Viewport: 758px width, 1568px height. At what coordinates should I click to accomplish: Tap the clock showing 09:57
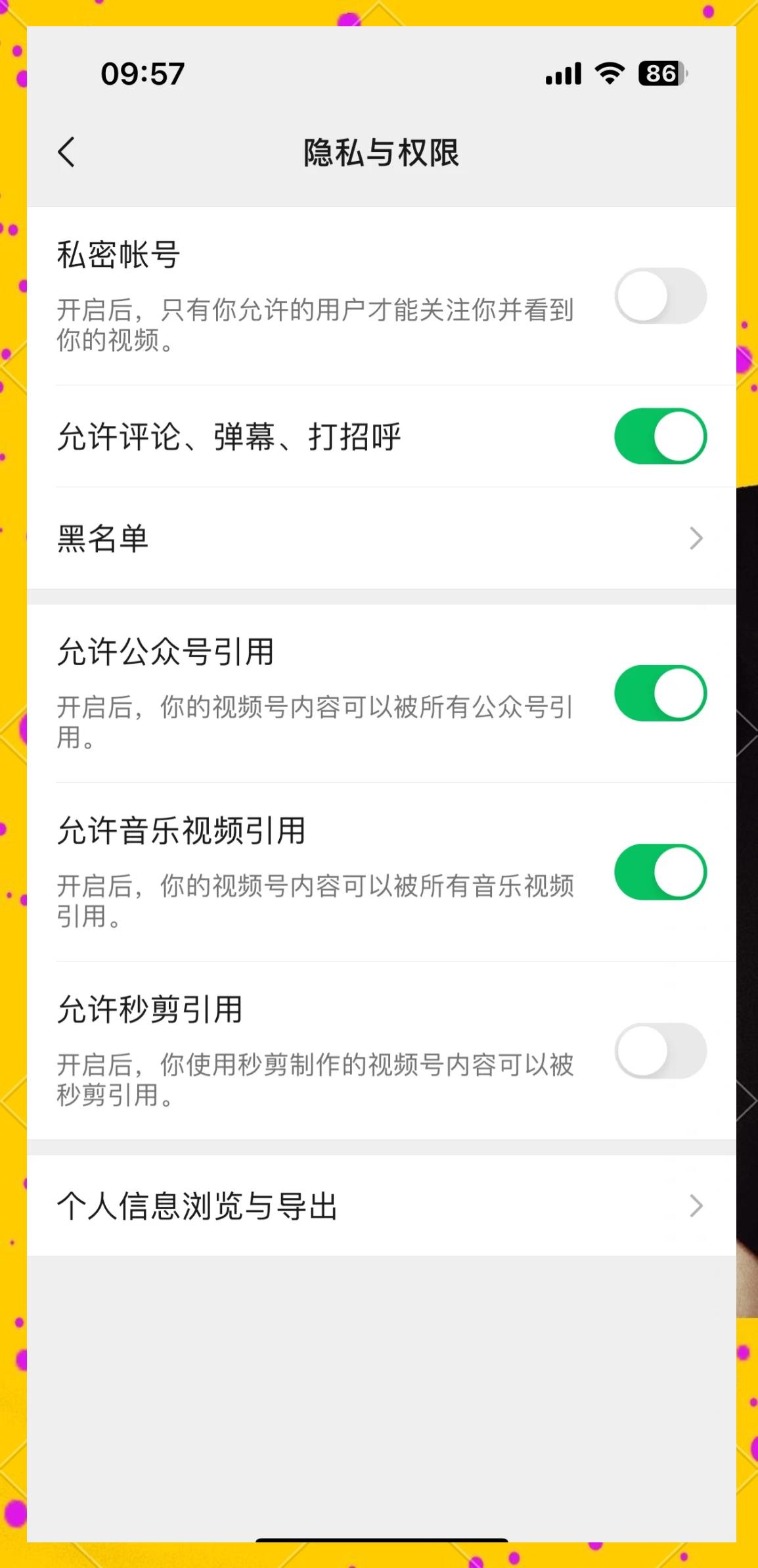[x=142, y=74]
